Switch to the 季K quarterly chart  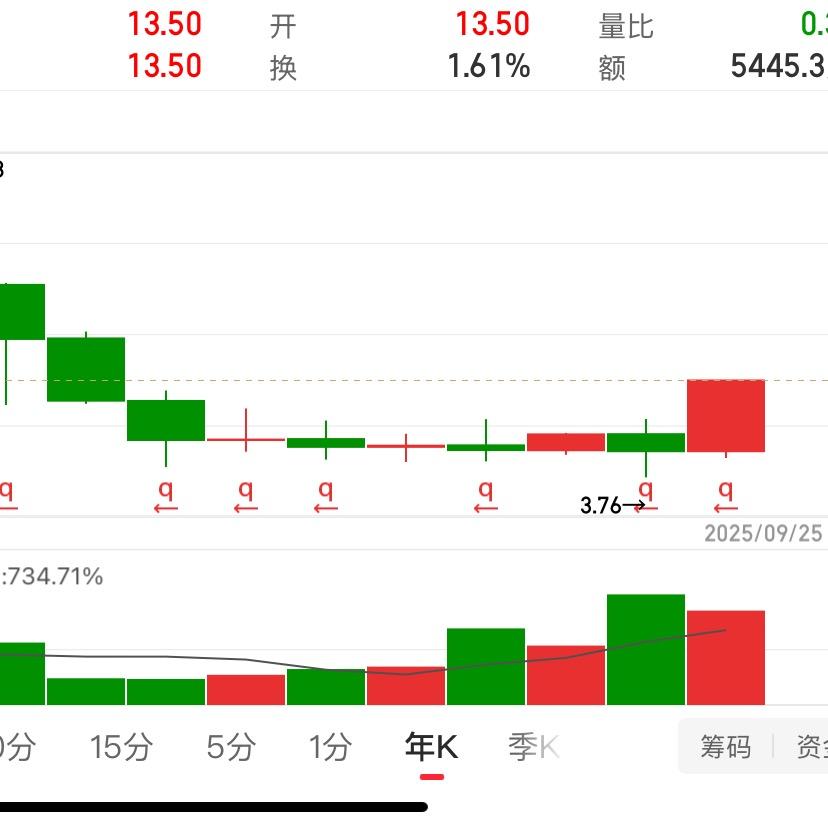(x=534, y=747)
